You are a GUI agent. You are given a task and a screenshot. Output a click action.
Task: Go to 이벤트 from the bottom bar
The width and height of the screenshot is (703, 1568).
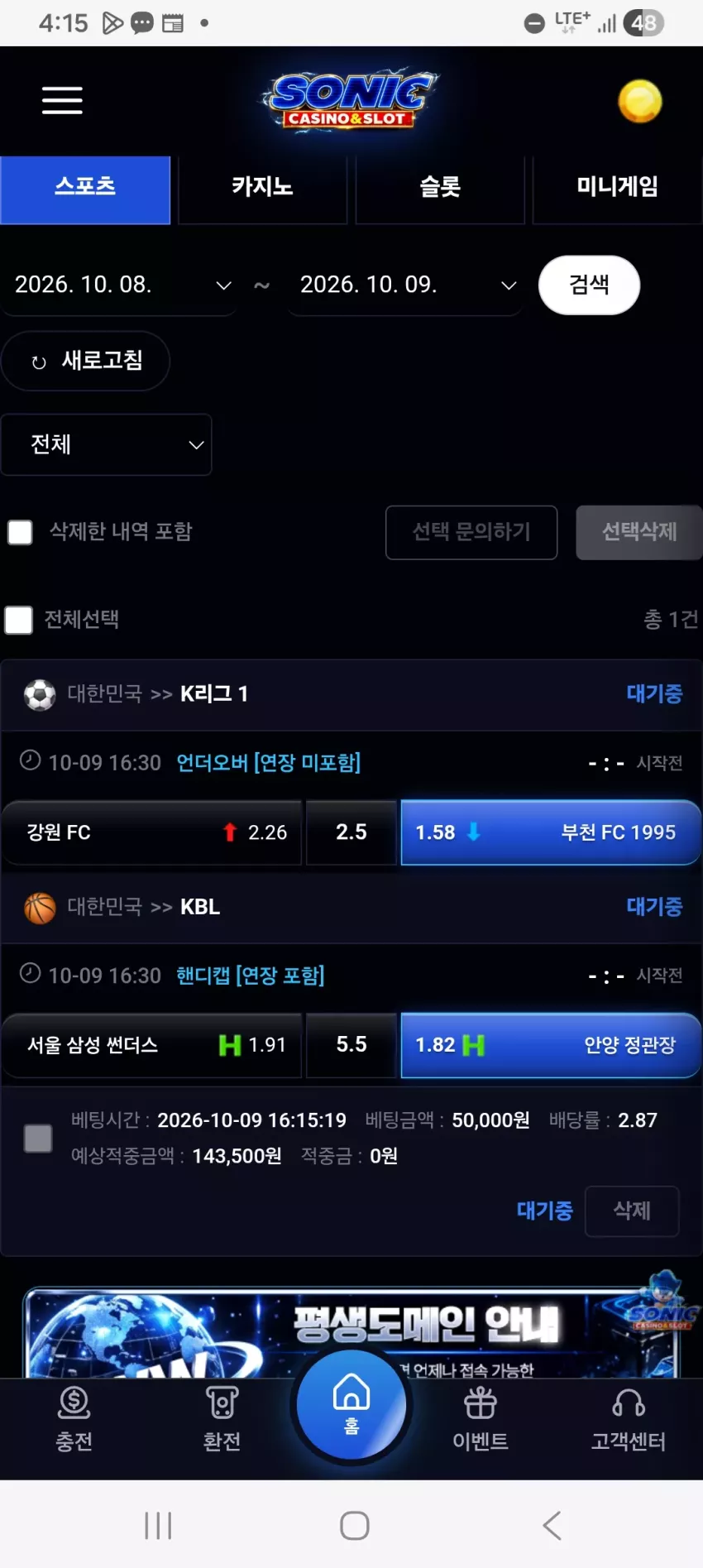pos(481,1419)
